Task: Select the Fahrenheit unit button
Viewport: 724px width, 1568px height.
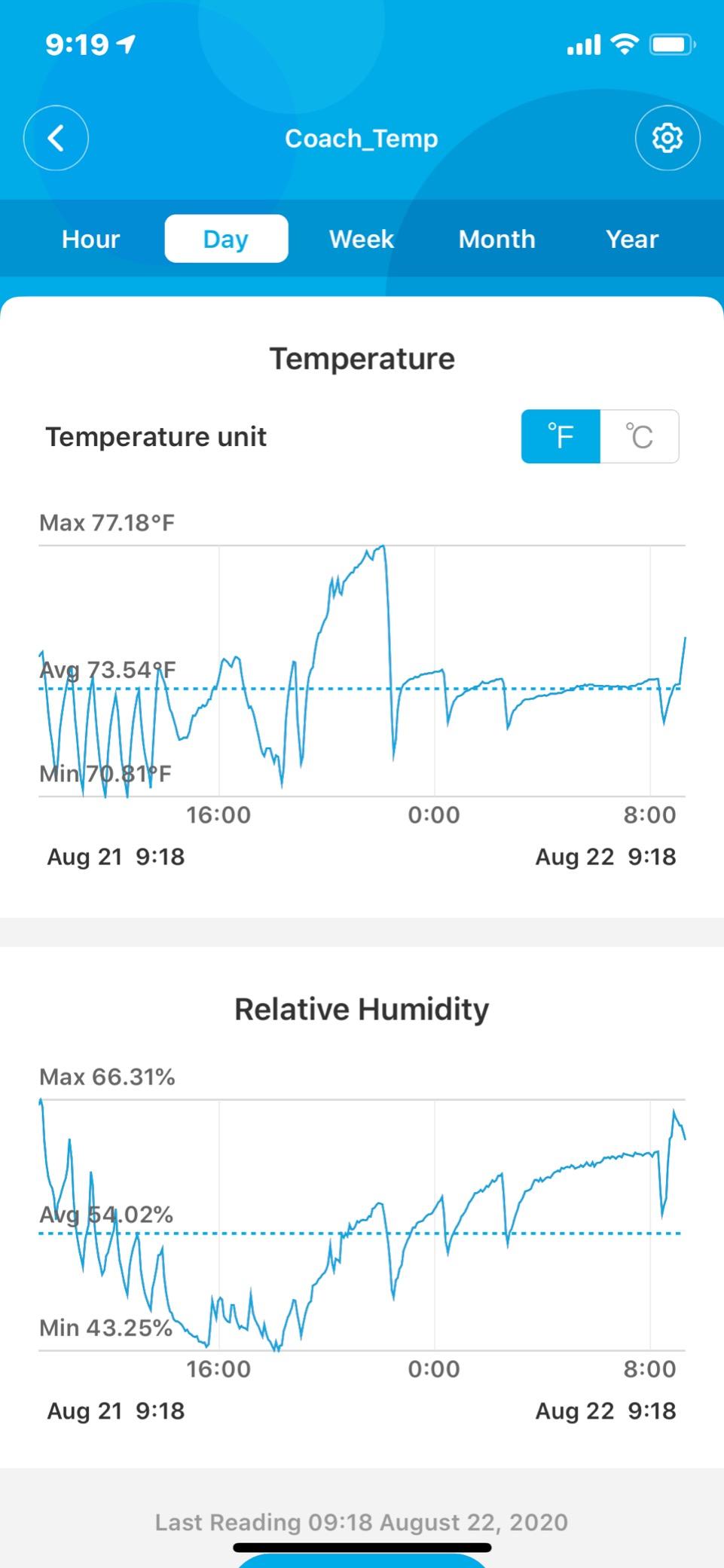Action: (561, 436)
